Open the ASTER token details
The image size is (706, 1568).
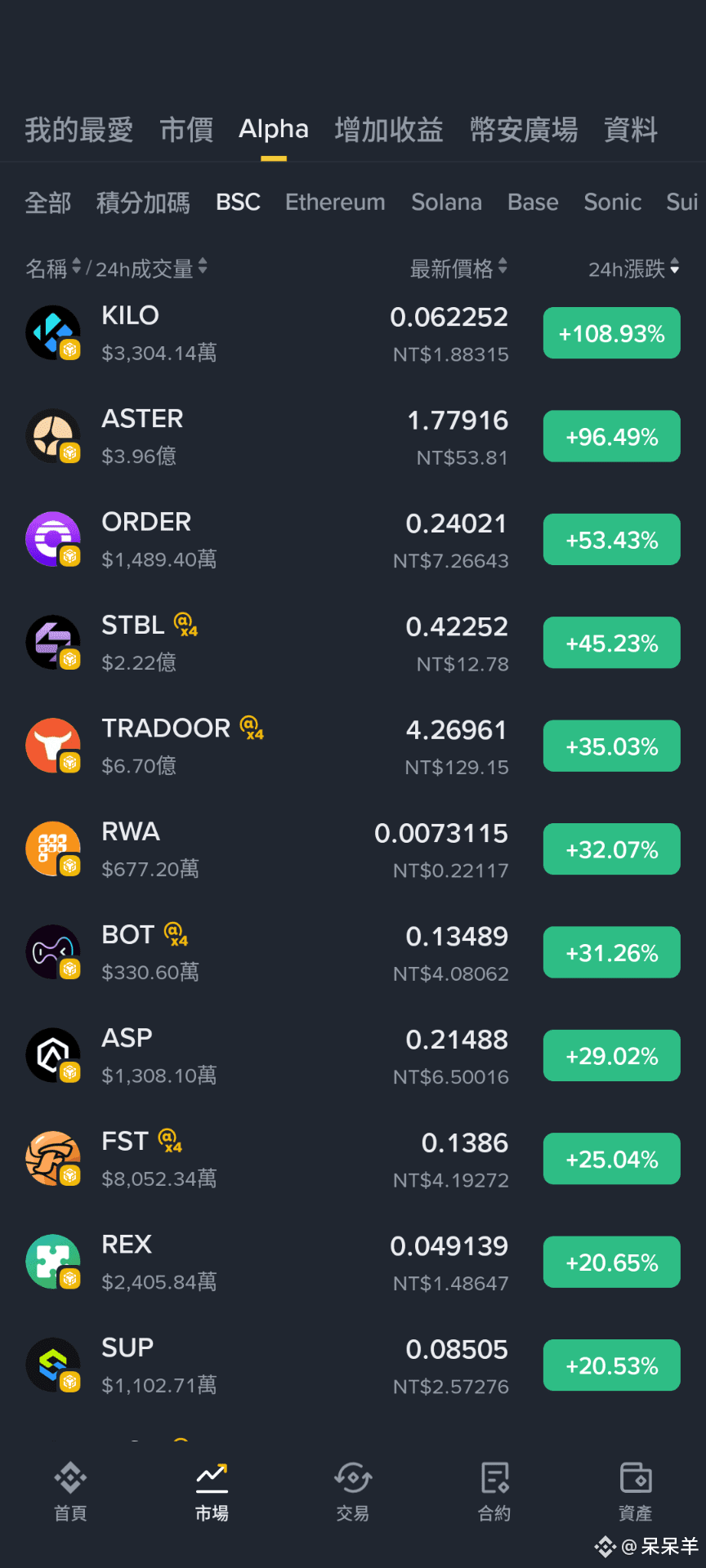(353, 436)
